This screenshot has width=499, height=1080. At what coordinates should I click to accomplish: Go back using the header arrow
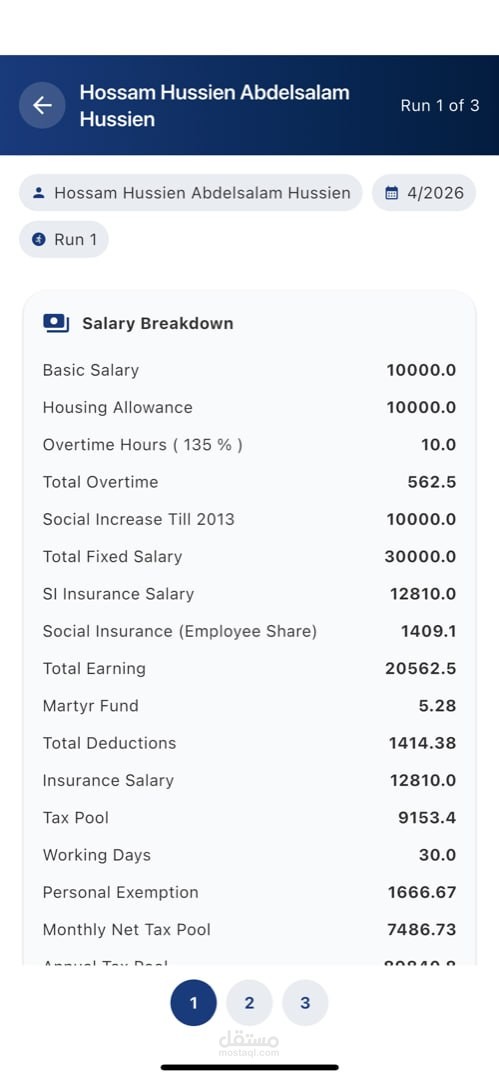pyautogui.click(x=42, y=105)
